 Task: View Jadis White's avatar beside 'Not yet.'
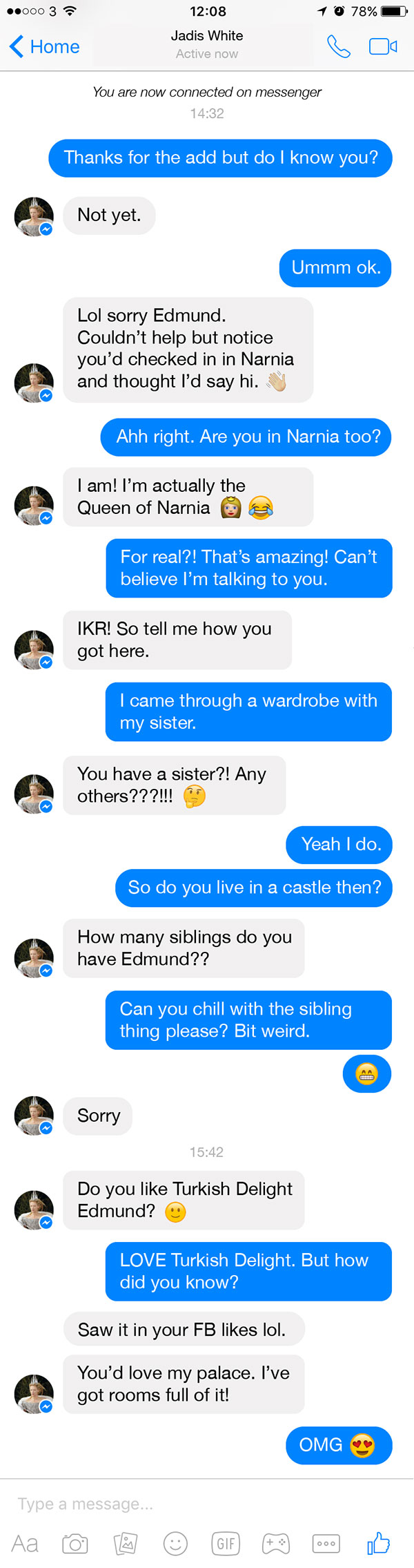(x=34, y=217)
